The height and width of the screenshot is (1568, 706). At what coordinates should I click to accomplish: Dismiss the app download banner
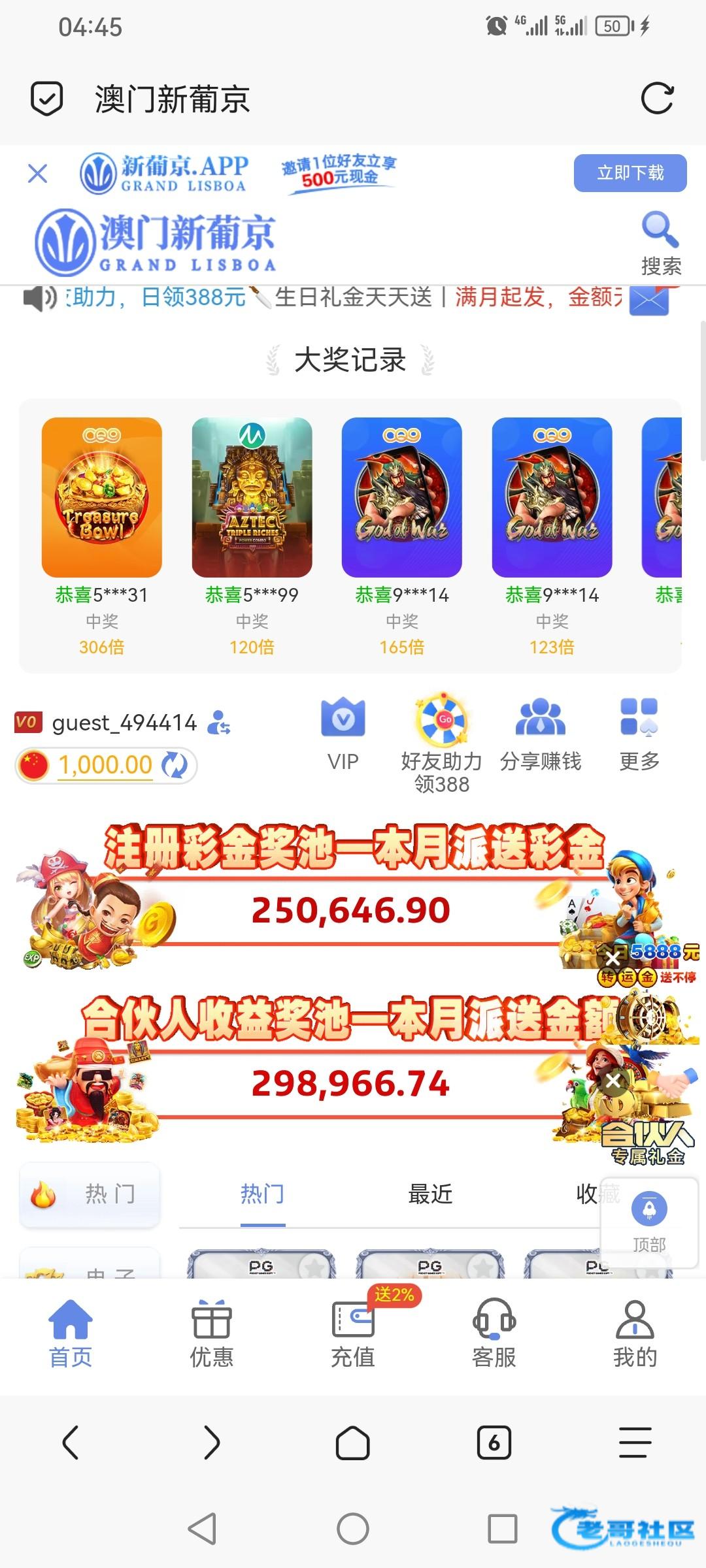pos(38,174)
